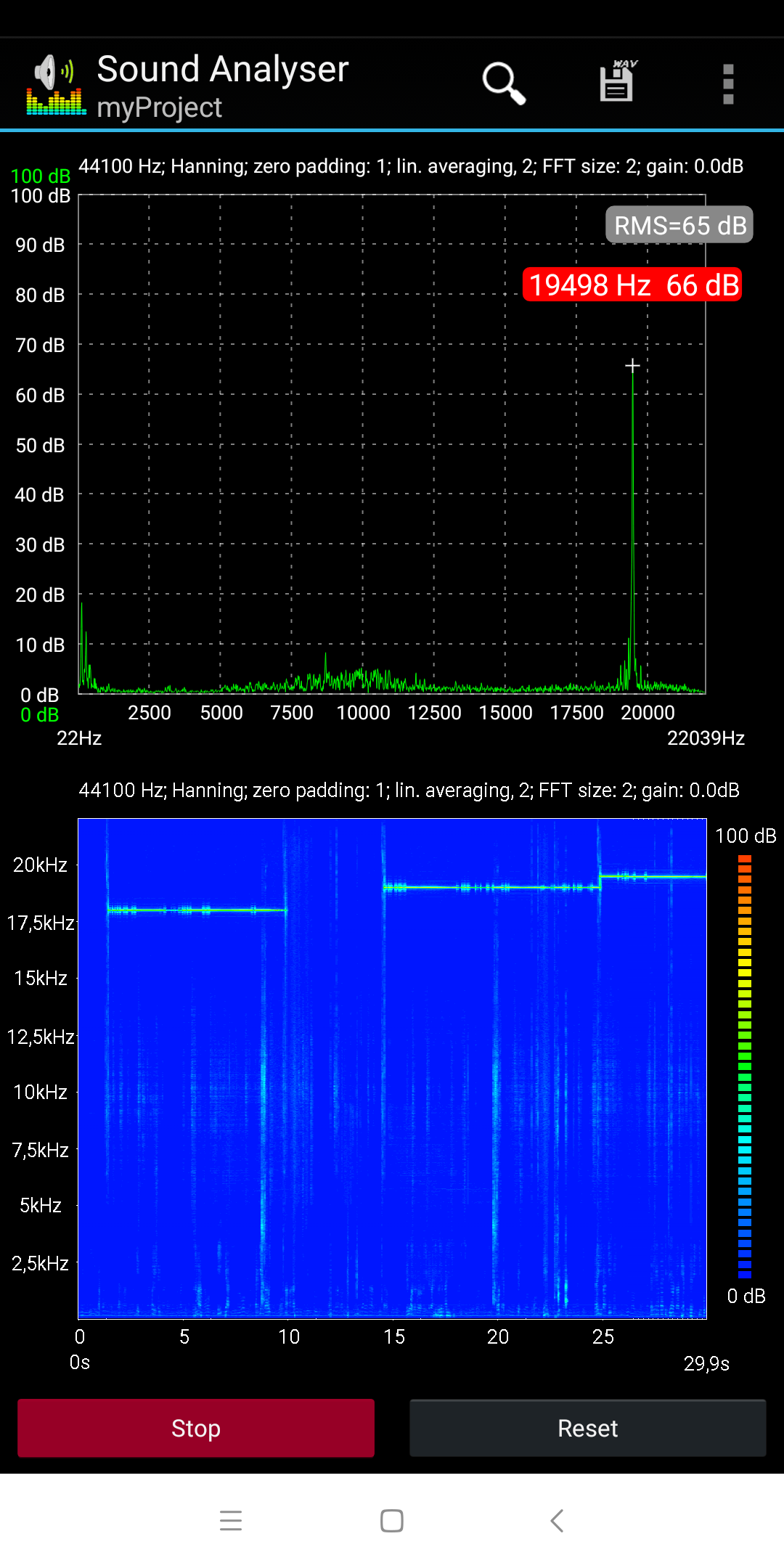Screen dimensions: 784x1568
Task: Stop the sound analysis
Action: coord(196,1428)
